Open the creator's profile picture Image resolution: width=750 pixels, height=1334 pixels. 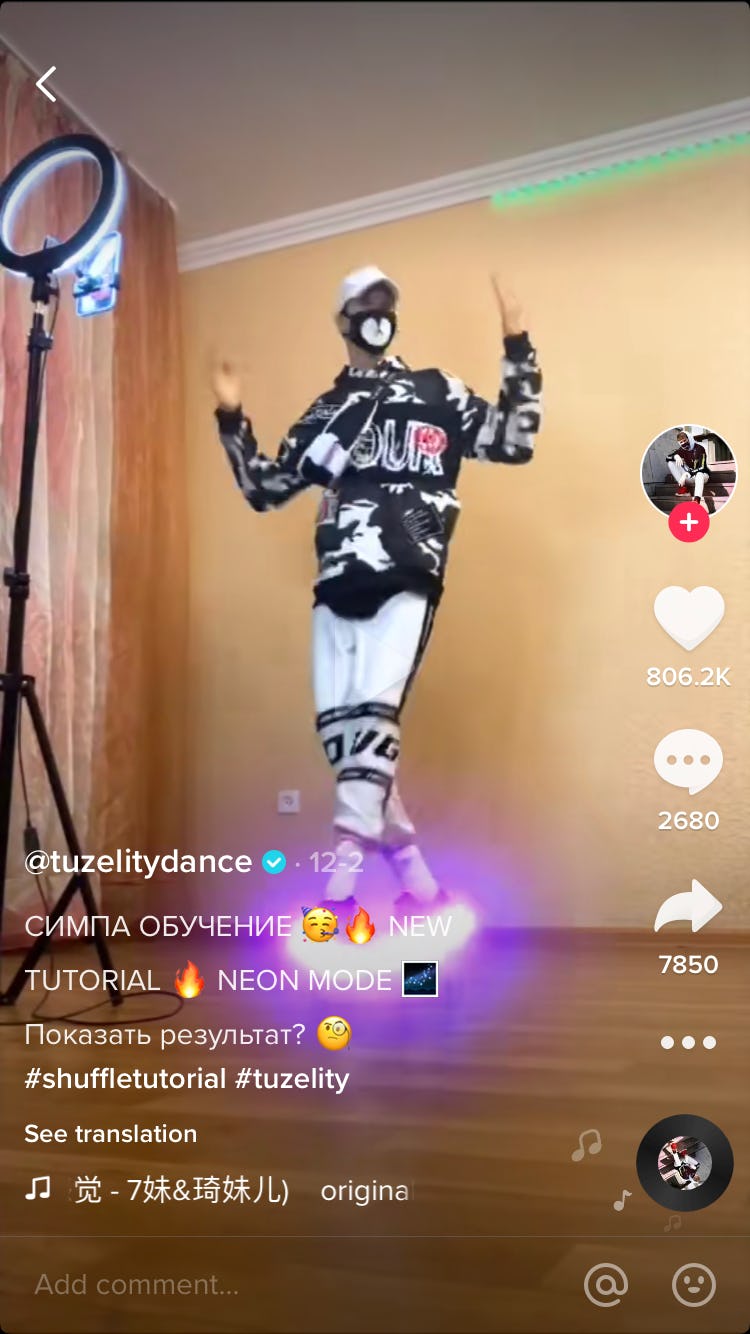tap(688, 472)
